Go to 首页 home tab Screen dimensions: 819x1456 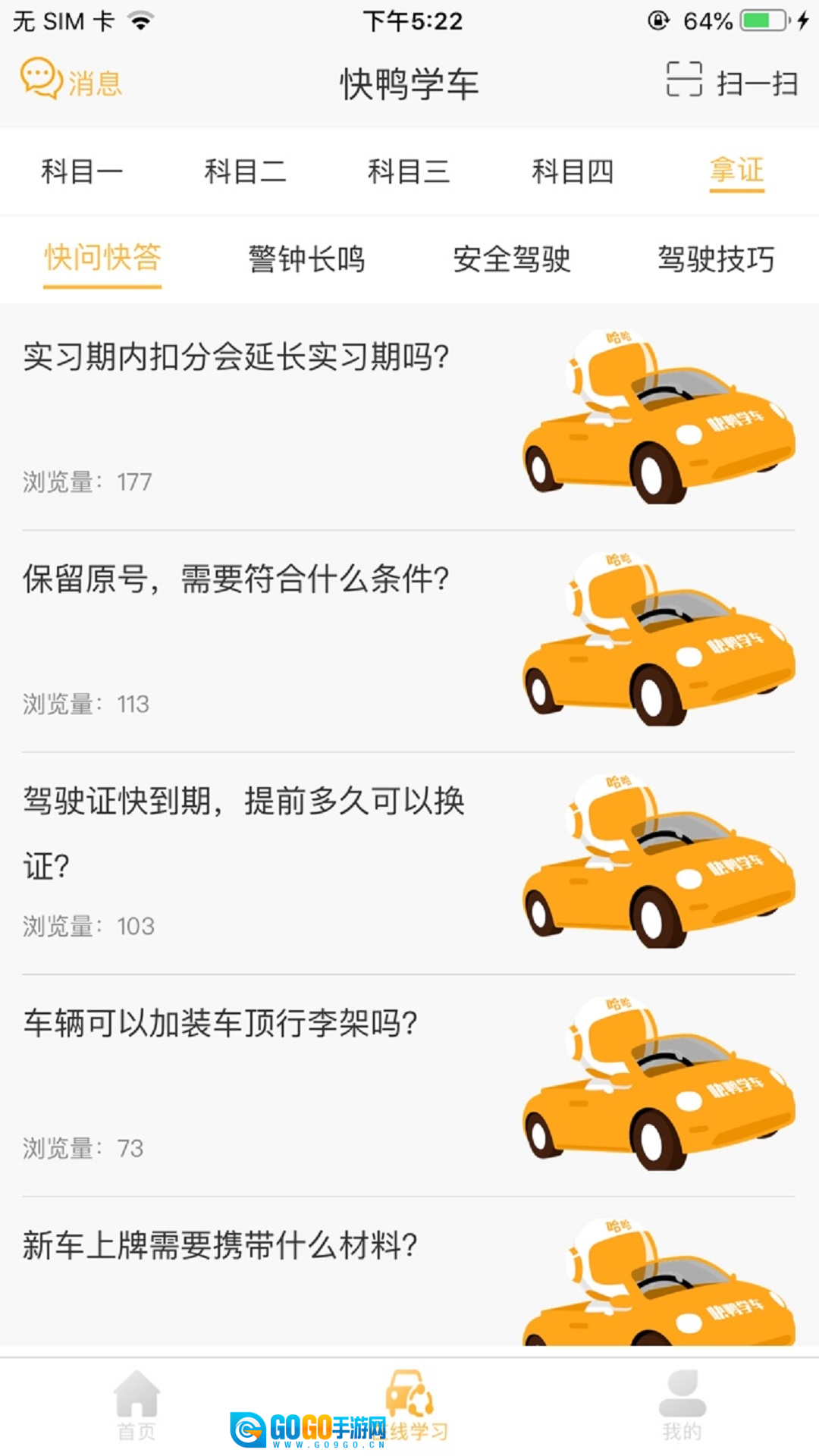(x=136, y=1405)
